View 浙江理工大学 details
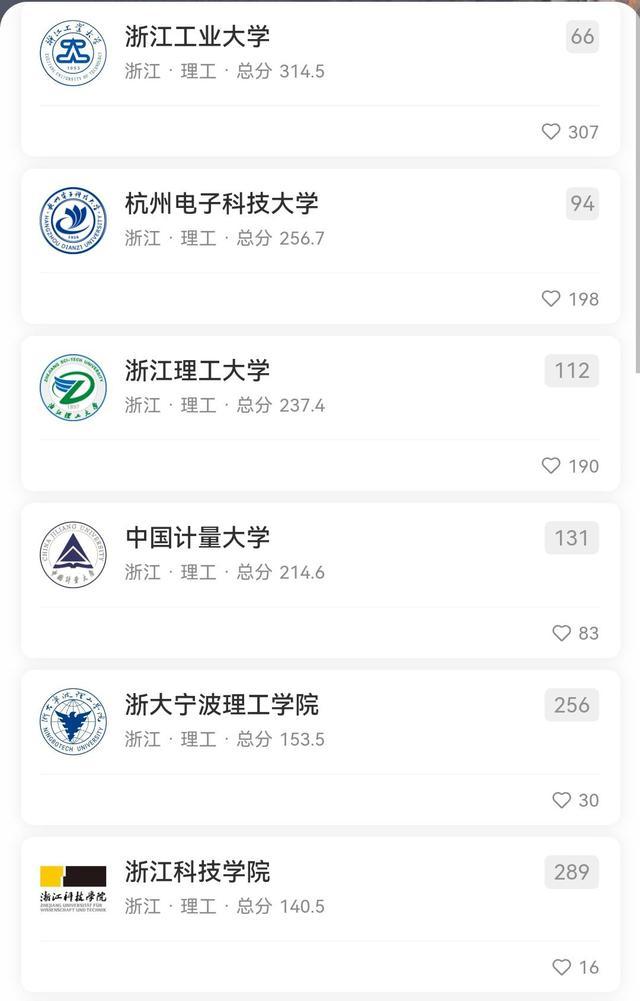The image size is (640, 1001). [x=197, y=371]
